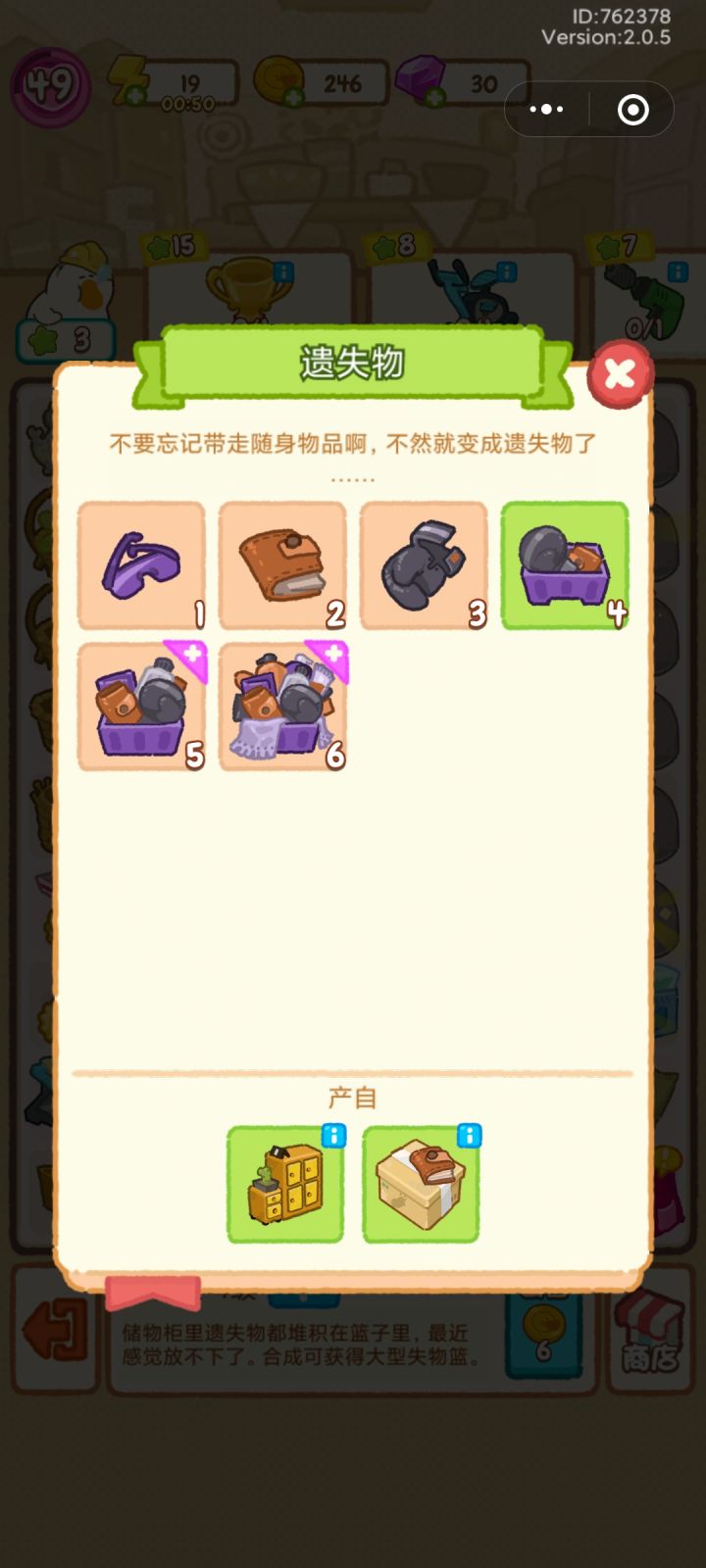Screen dimensions: 706x1568
Task: Select the tier 5 filled basket with plus badge
Action: point(140,706)
